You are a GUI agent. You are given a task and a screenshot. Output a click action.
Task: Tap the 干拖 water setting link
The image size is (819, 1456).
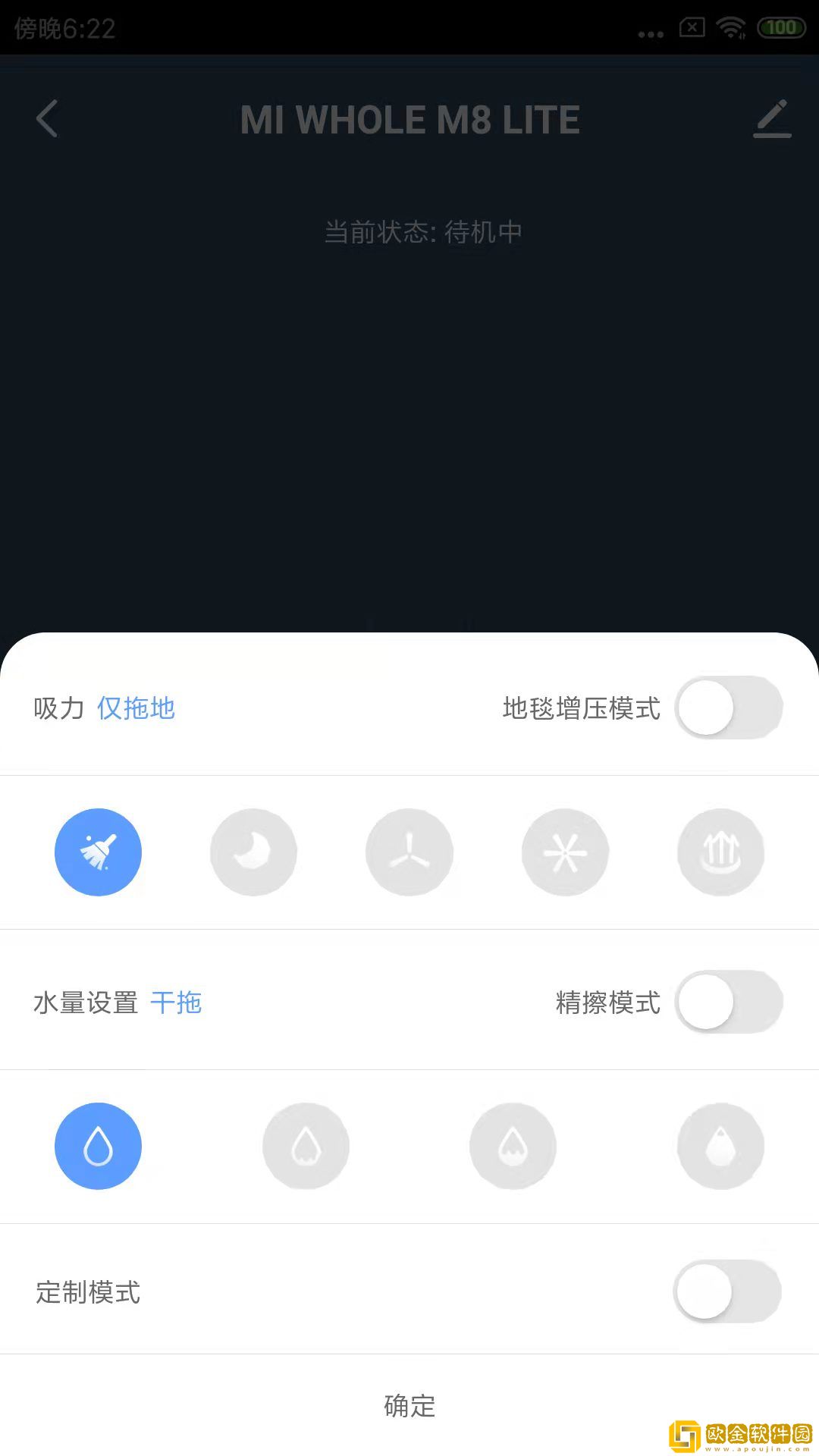(x=177, y=1003)
